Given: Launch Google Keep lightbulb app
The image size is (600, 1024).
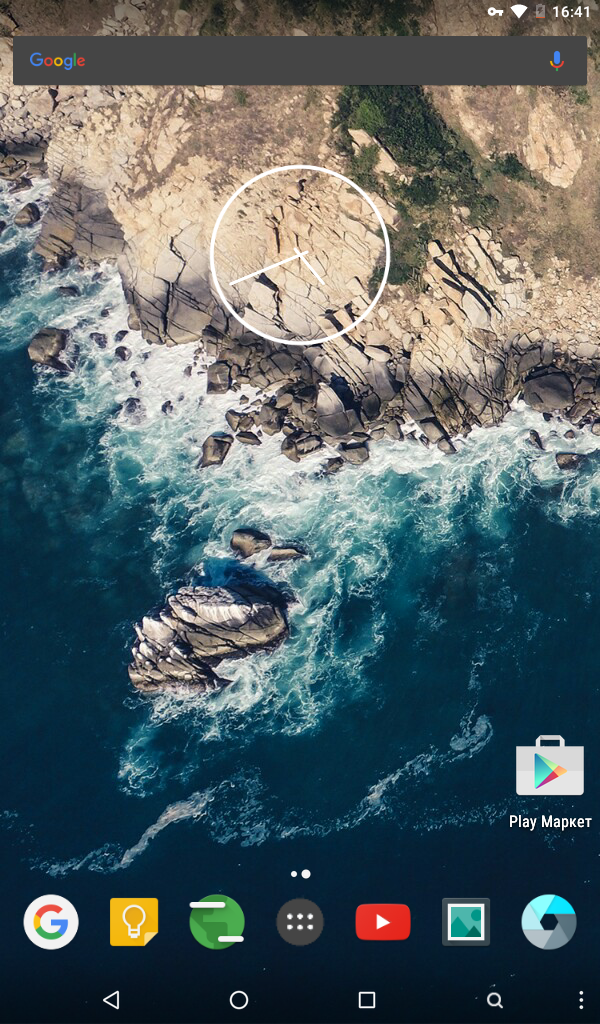Looking at the screenshot, I should (x=134, y=922).
